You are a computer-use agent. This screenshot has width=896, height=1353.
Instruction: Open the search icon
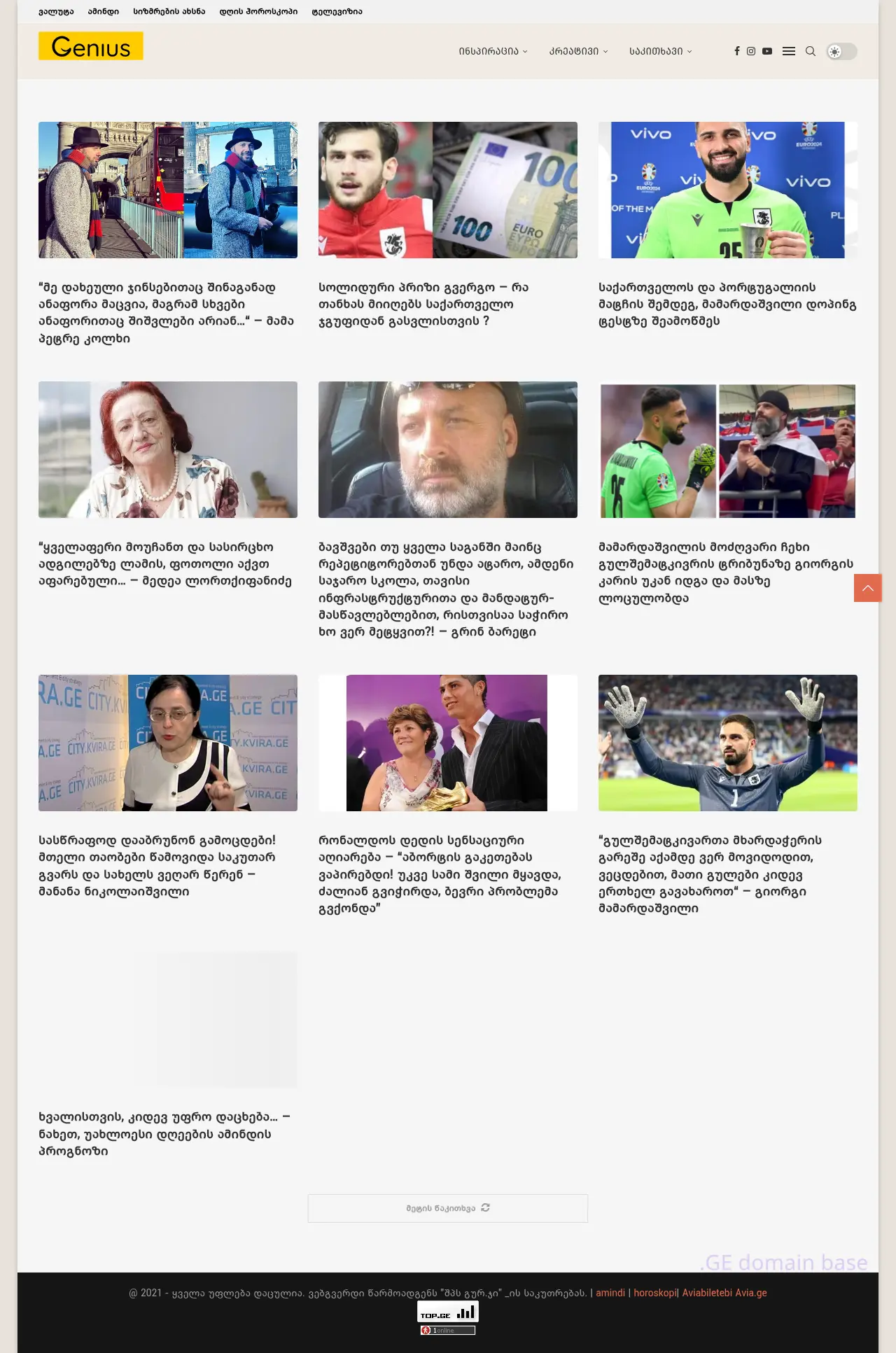pos(811,51)
